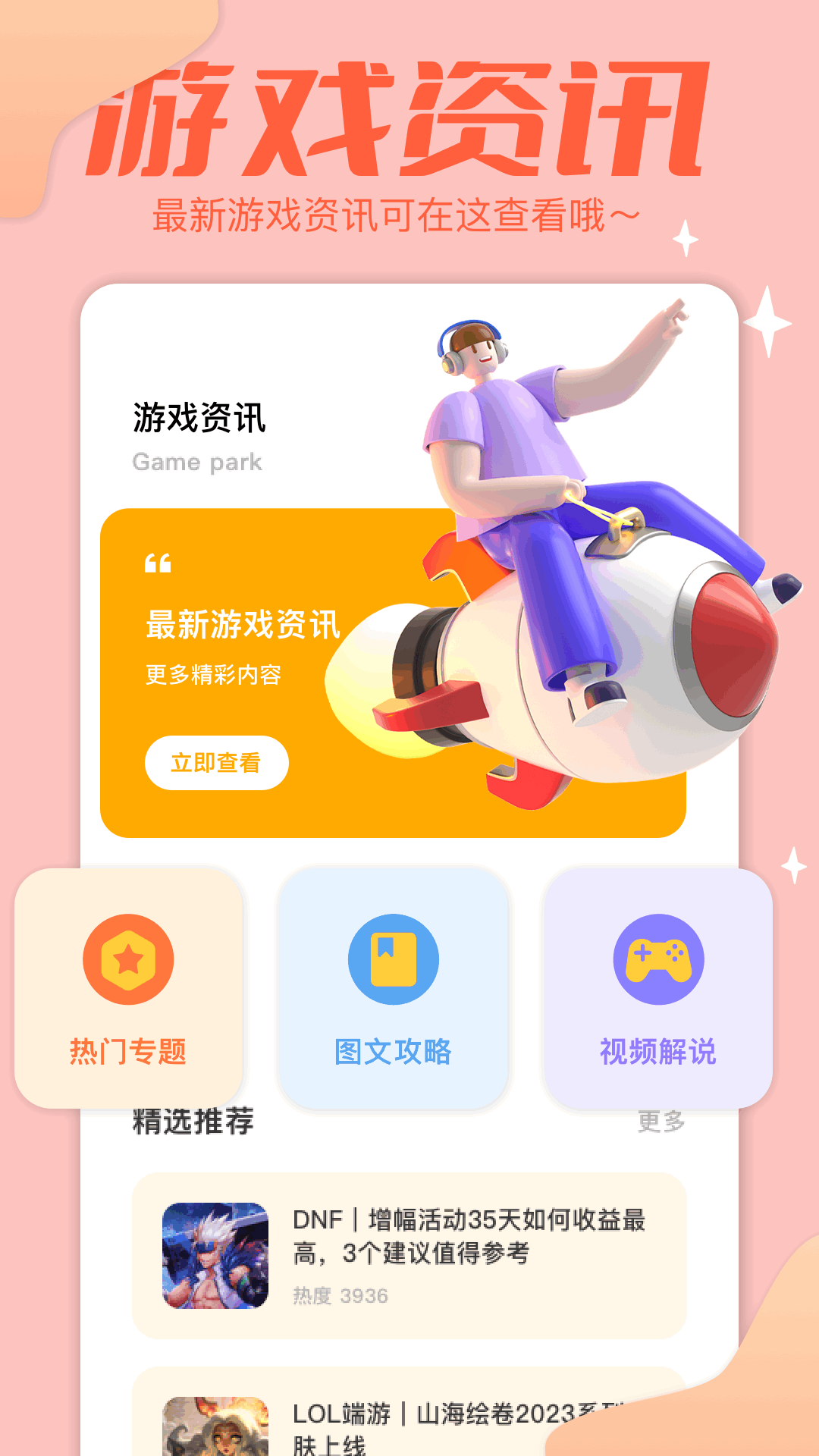Tap the blue book icon above 图文攻略
This screenshot has height=1456, width=819.
point(391,959)
